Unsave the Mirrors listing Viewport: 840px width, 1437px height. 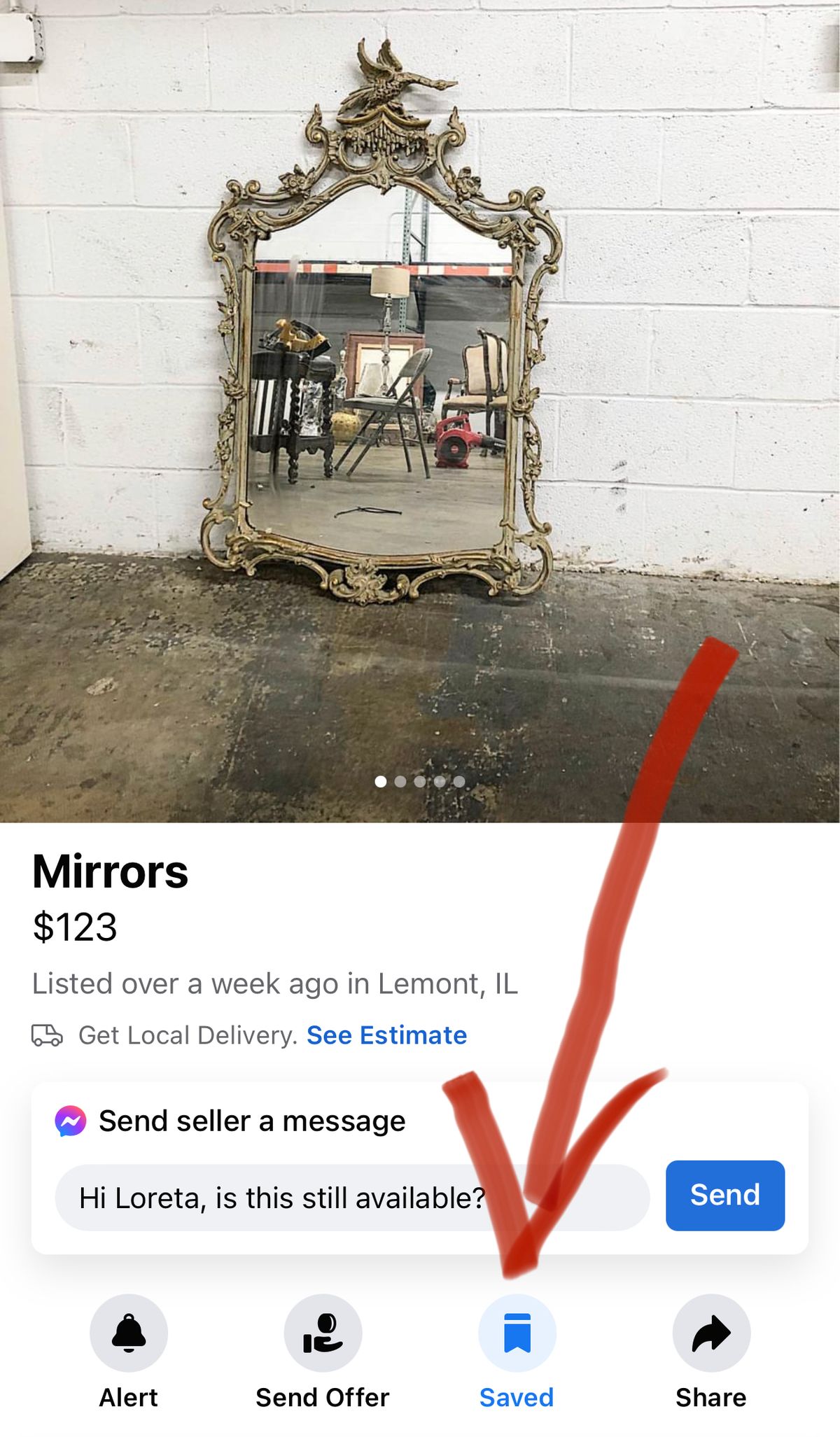pos(517,1333)
